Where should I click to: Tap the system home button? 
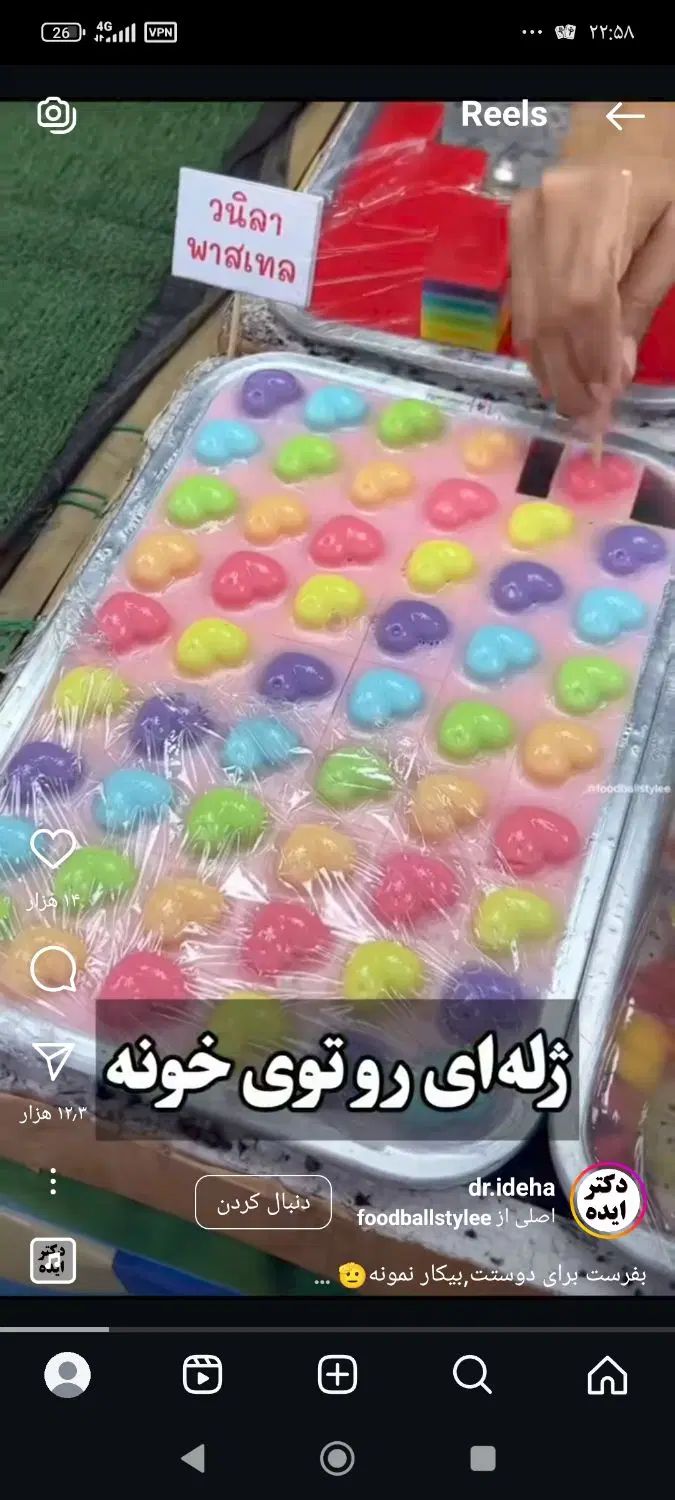[337, 1458]
